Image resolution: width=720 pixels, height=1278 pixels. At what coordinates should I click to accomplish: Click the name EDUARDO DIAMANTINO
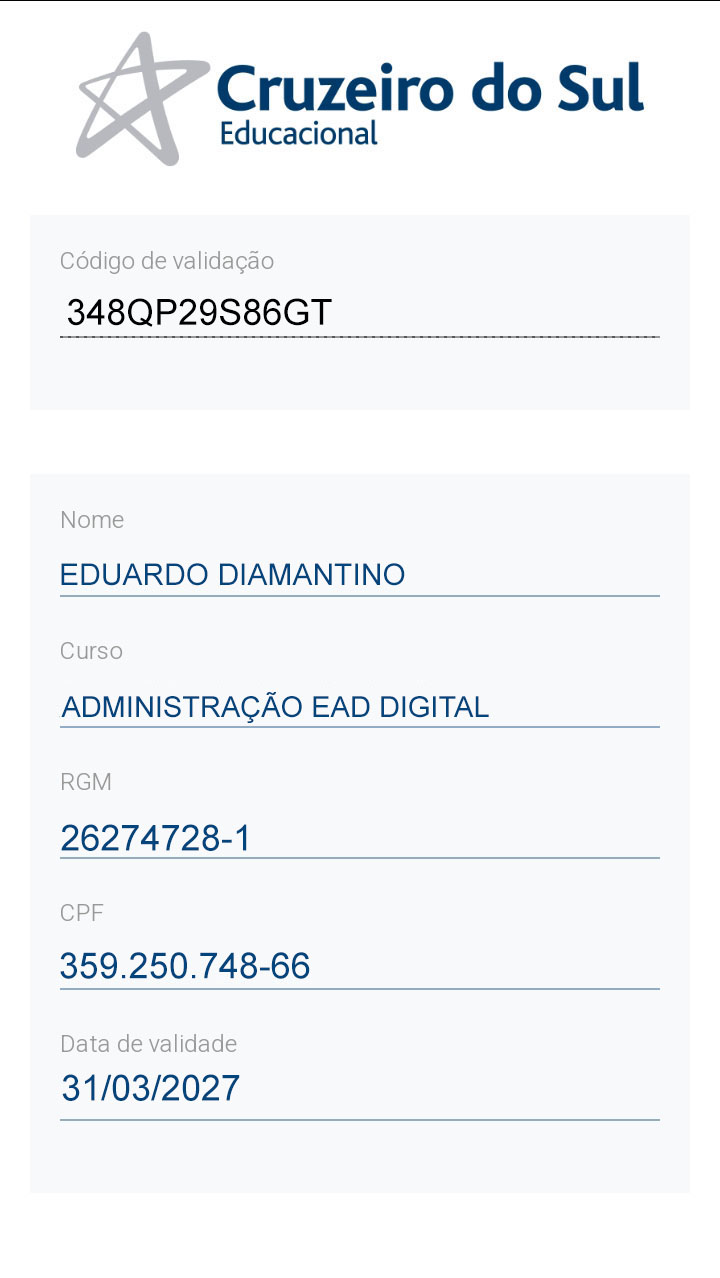coord(232,573)
